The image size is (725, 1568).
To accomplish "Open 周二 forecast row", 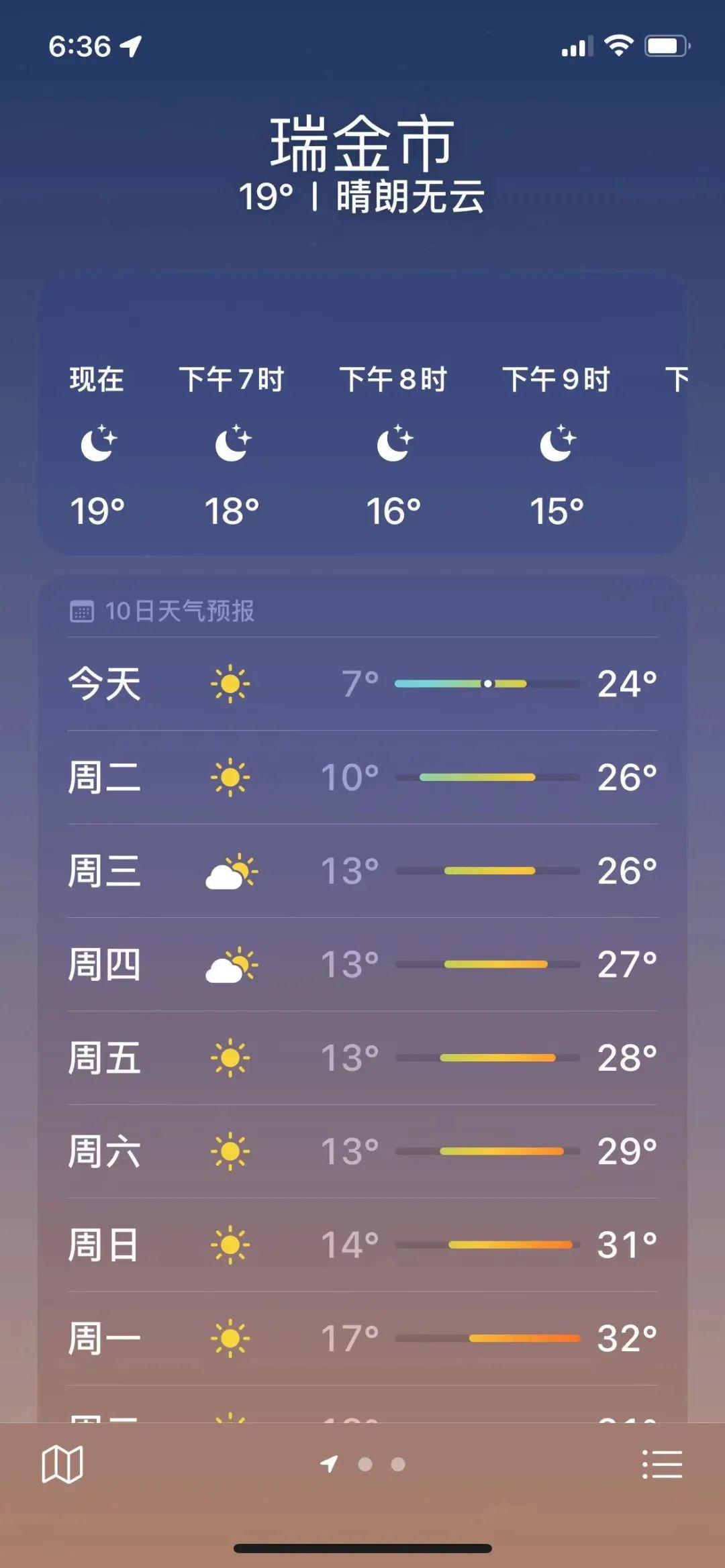I will click(x=362, y=777).
